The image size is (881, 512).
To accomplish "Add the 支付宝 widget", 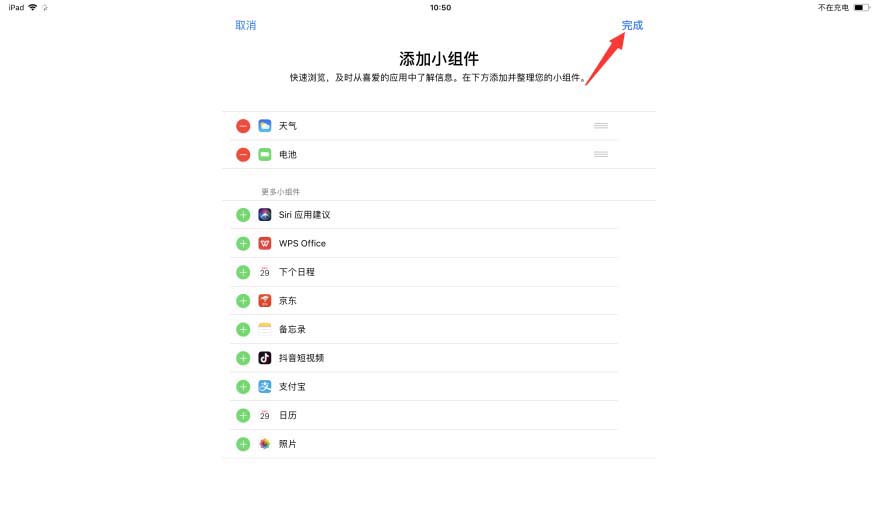I will [x=243, y=386].
